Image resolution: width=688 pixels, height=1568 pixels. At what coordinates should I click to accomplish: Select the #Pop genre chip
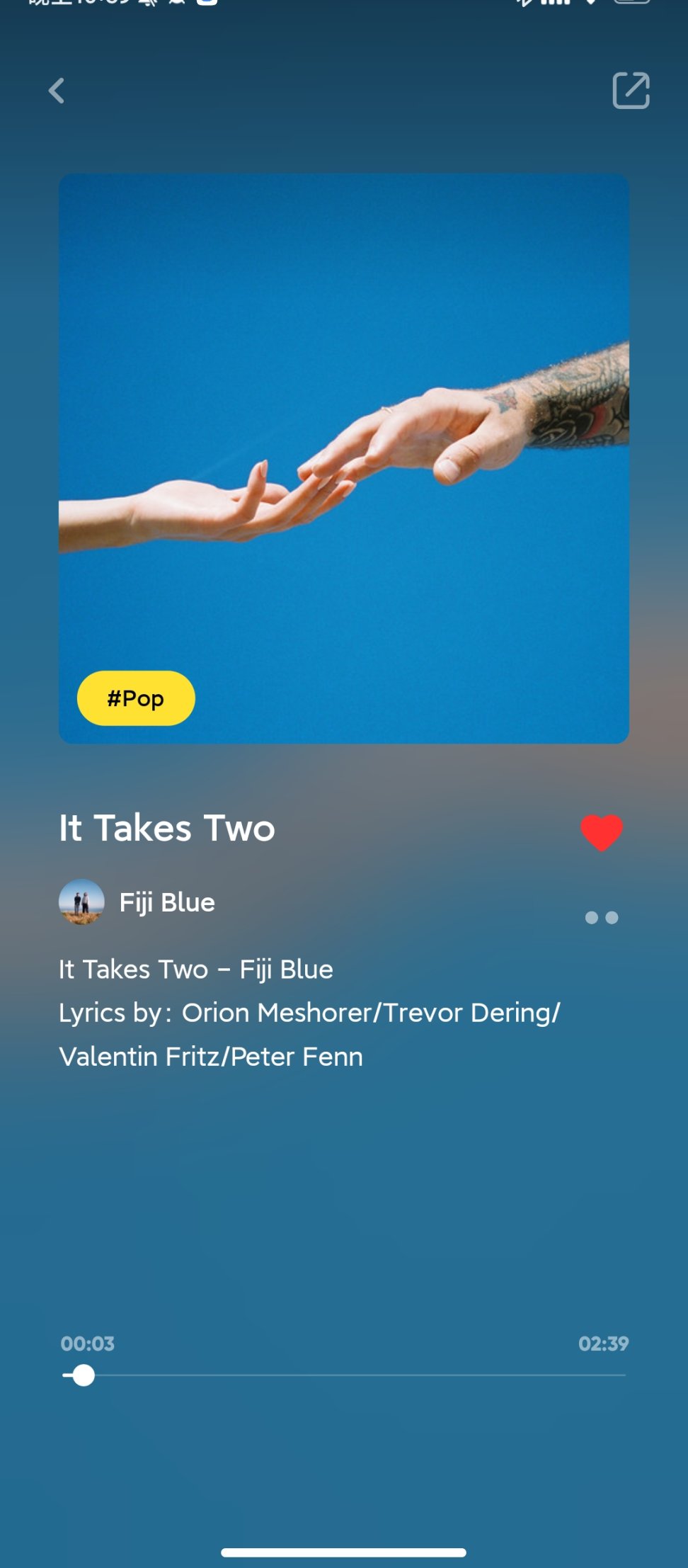click(x=136, y=698)
